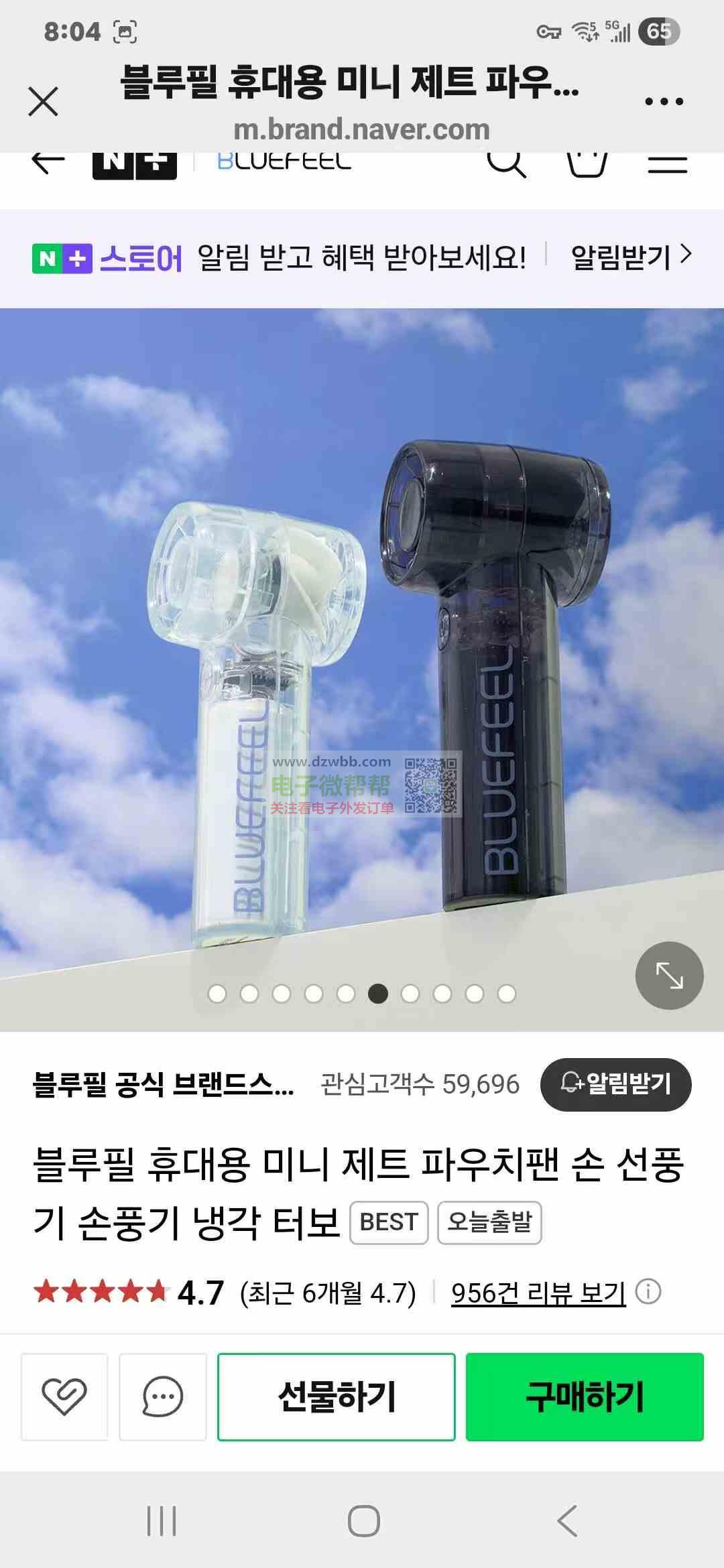Close the in-app browser page
This screenshot has width=724, height=1568.
[x=44, y=101]
